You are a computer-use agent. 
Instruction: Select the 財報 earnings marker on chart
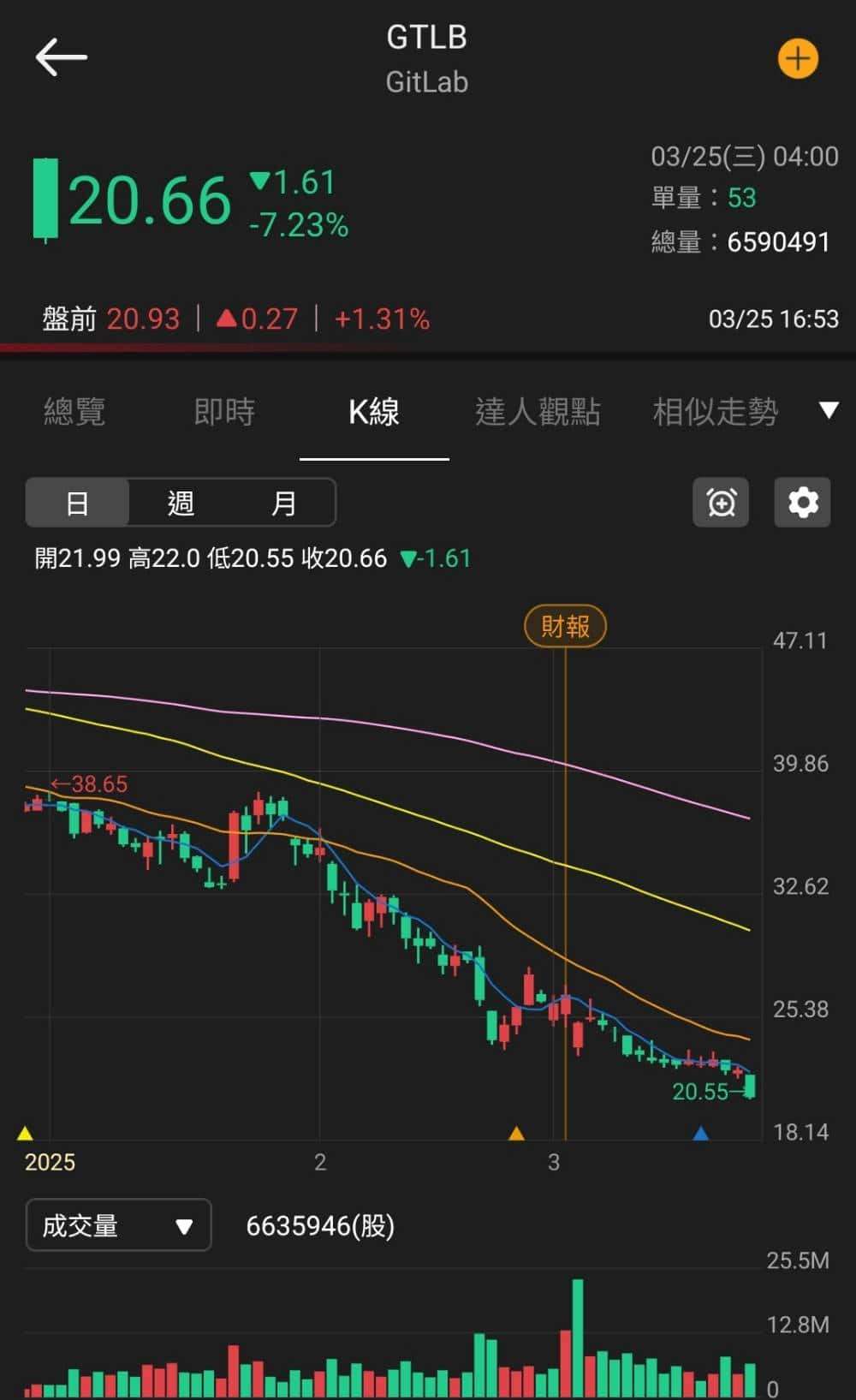pos(565,627)
